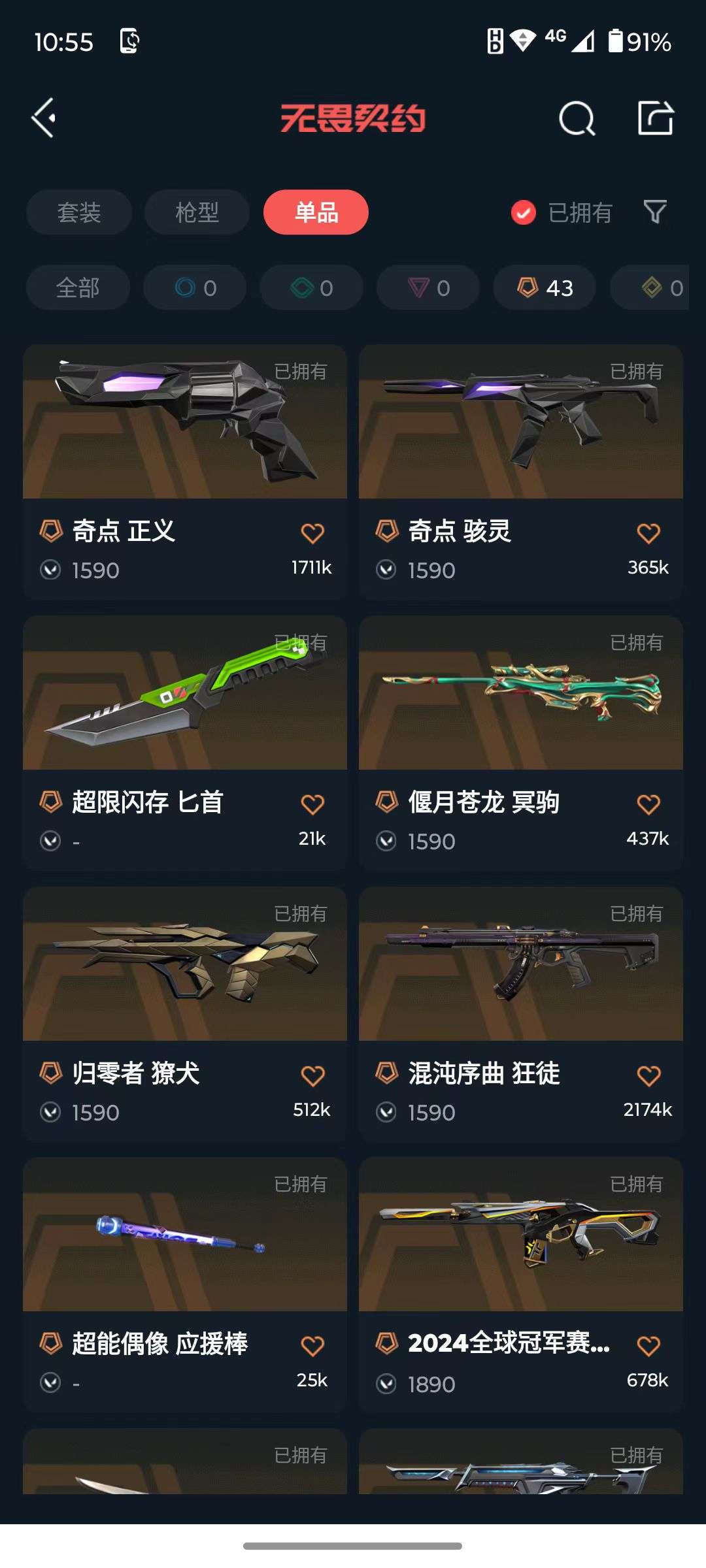Switch to the 套装 tab
This screenshot has height=1568, width=706.
point(78,212)
